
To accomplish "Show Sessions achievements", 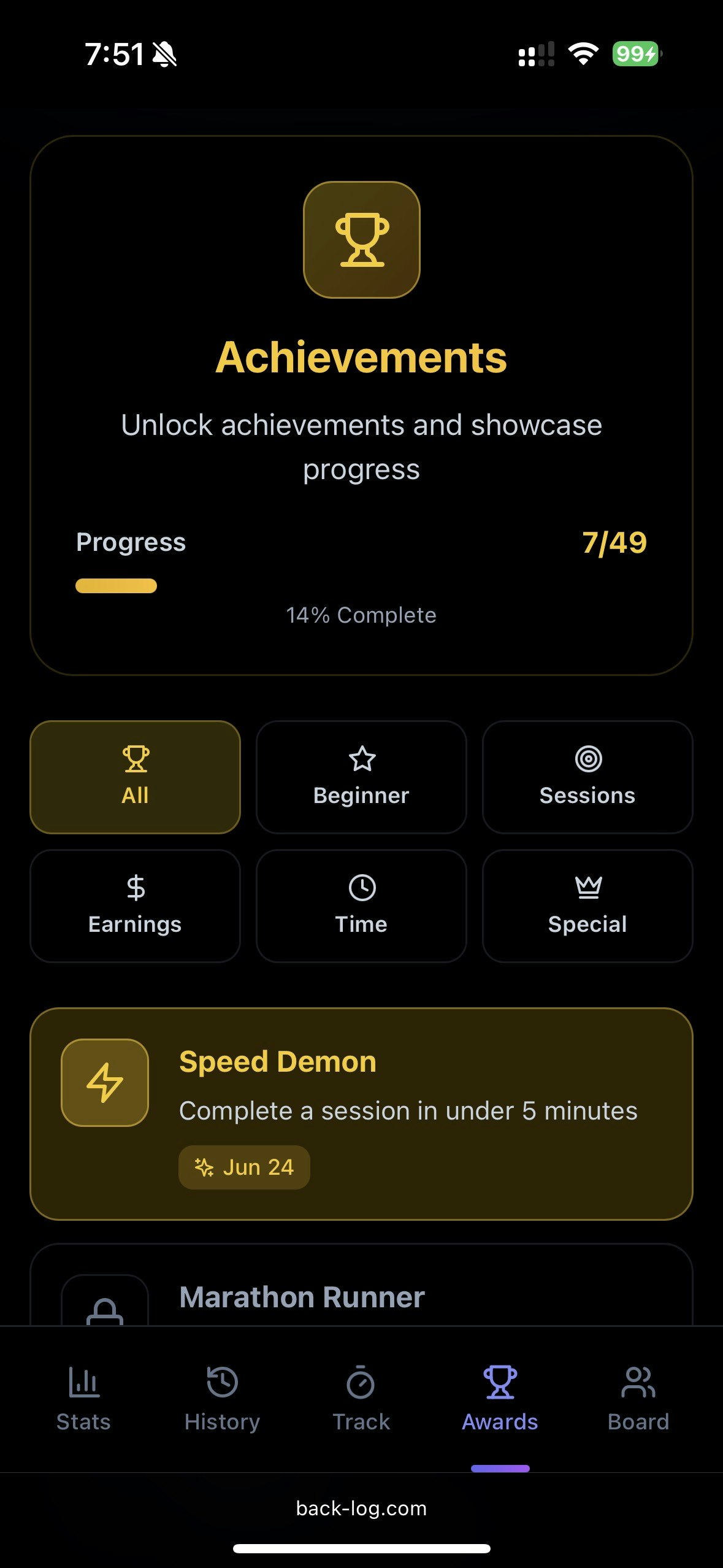I will pyautogui.click(x=587, y=777).
